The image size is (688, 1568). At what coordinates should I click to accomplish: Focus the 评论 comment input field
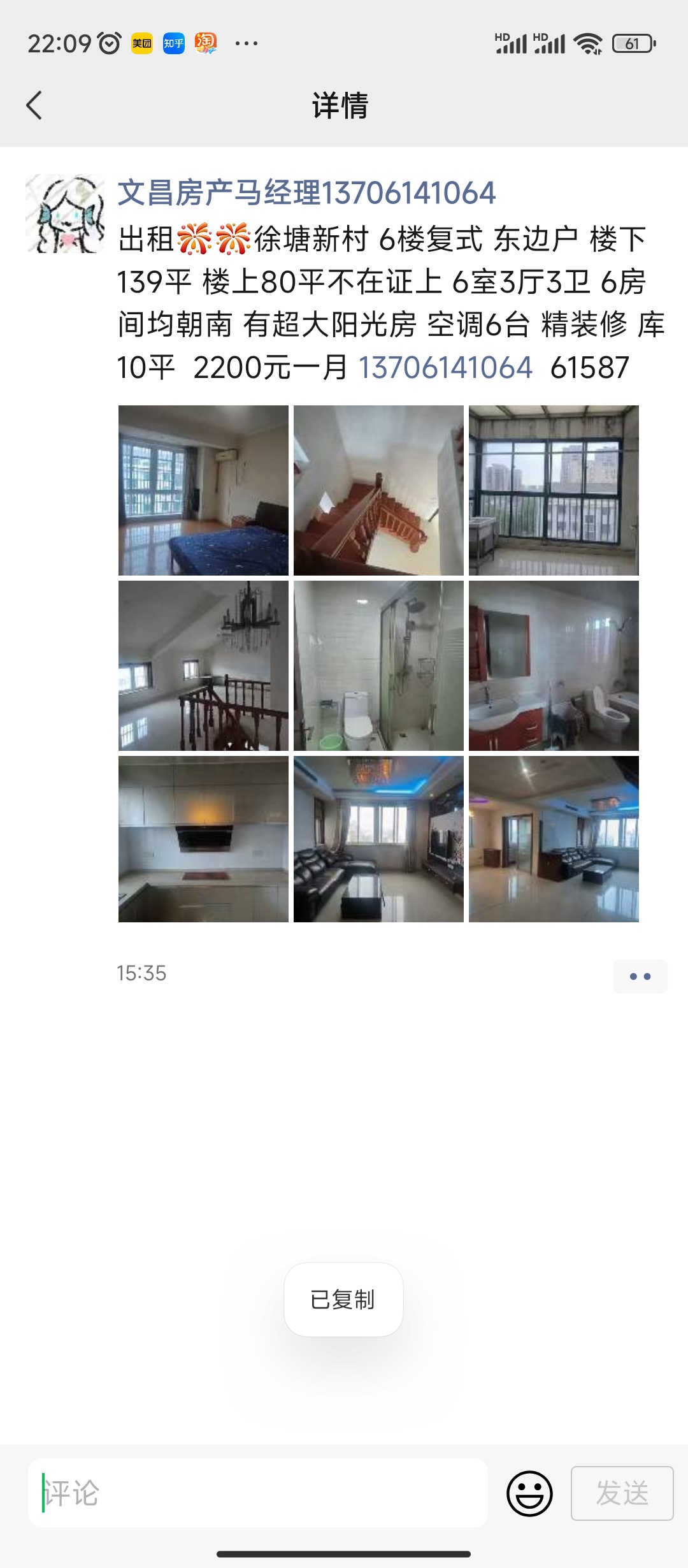[x=258, y=1493]
